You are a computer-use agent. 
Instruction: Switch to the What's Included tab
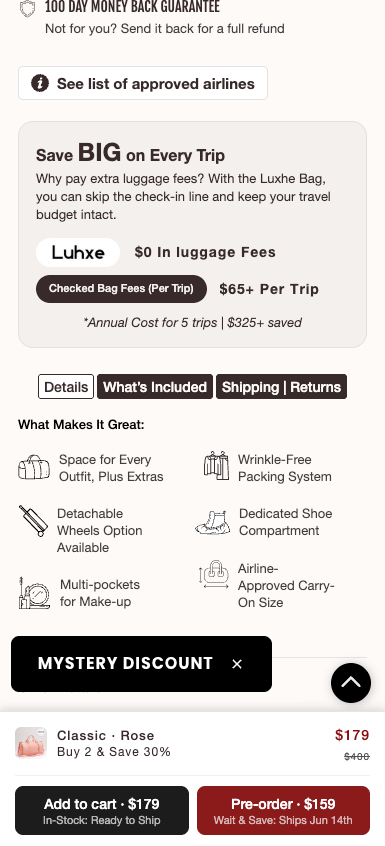(155, 387)
